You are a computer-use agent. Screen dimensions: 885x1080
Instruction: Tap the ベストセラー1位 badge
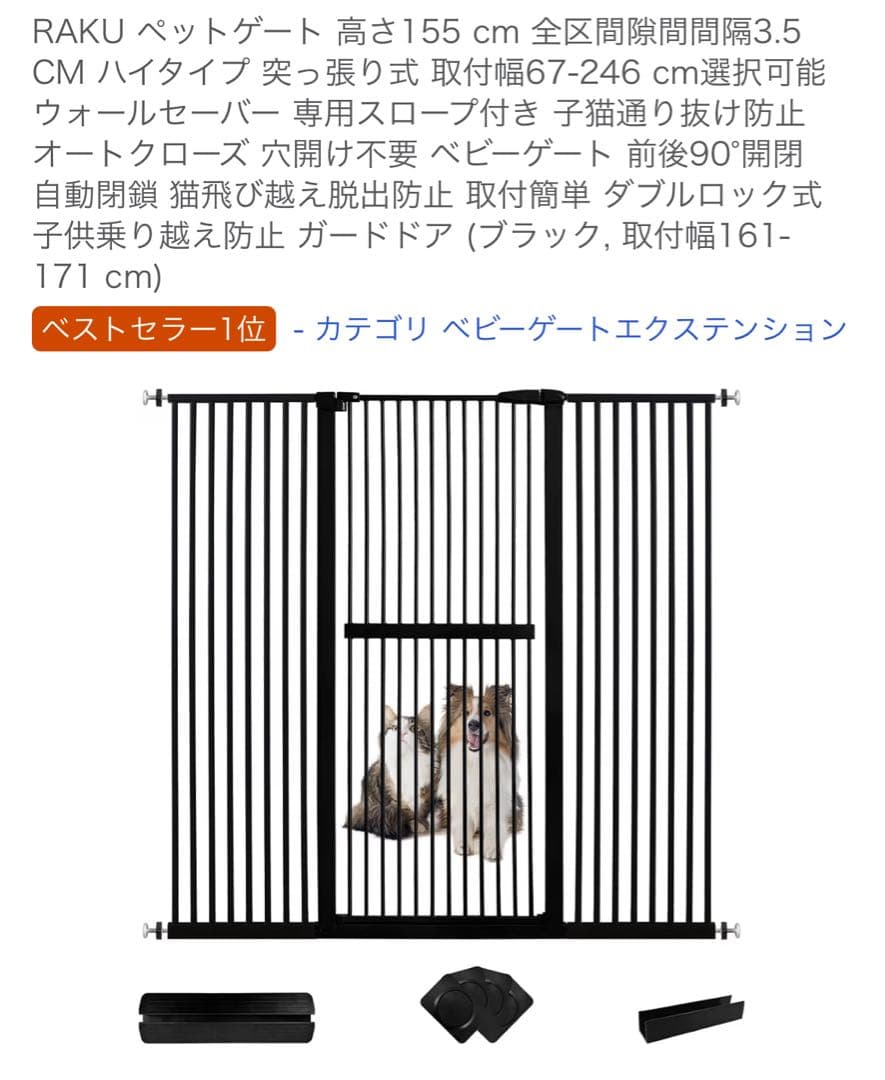[x=155, y=328]
